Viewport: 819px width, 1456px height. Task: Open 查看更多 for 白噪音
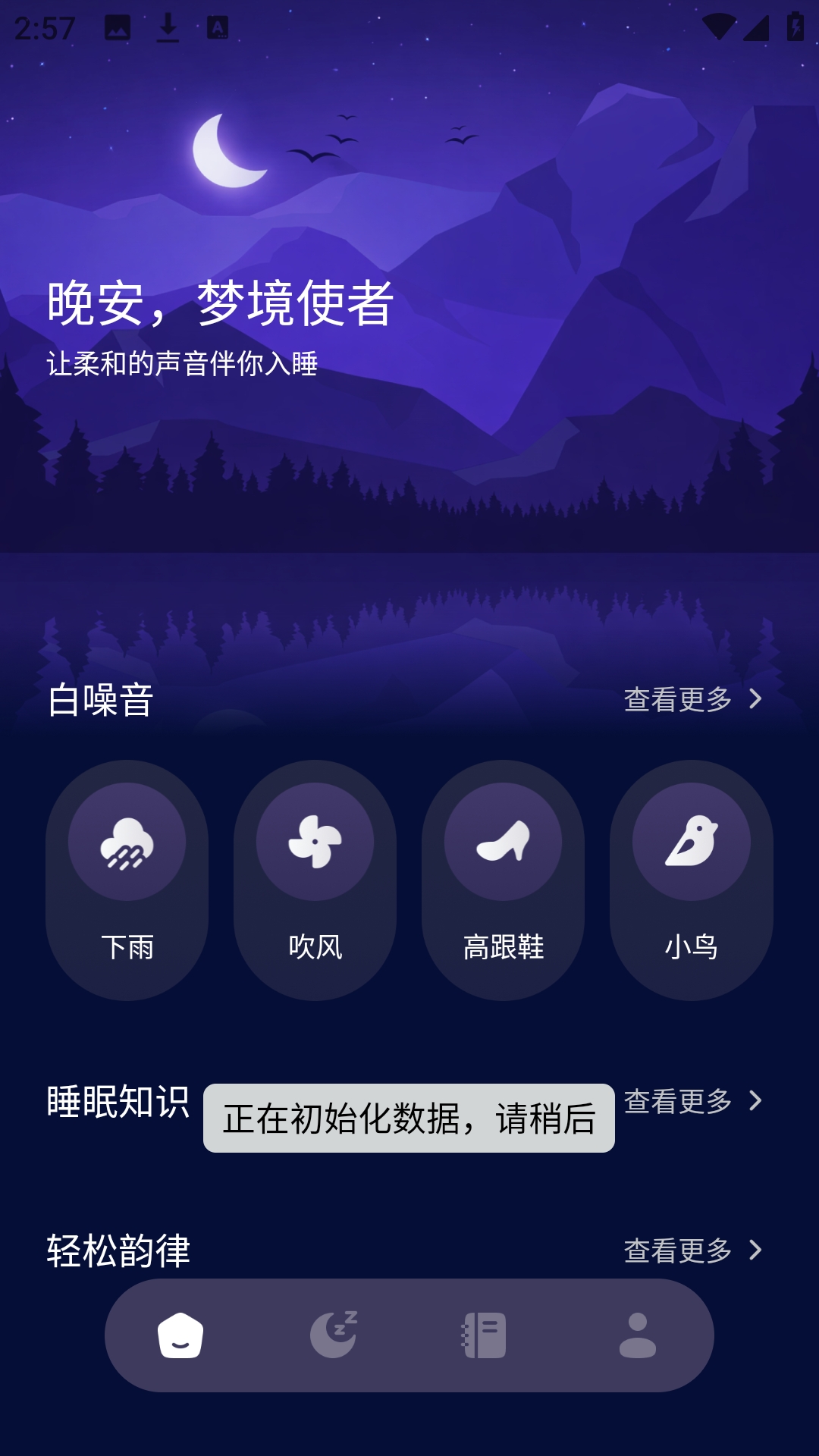[692, 699]
